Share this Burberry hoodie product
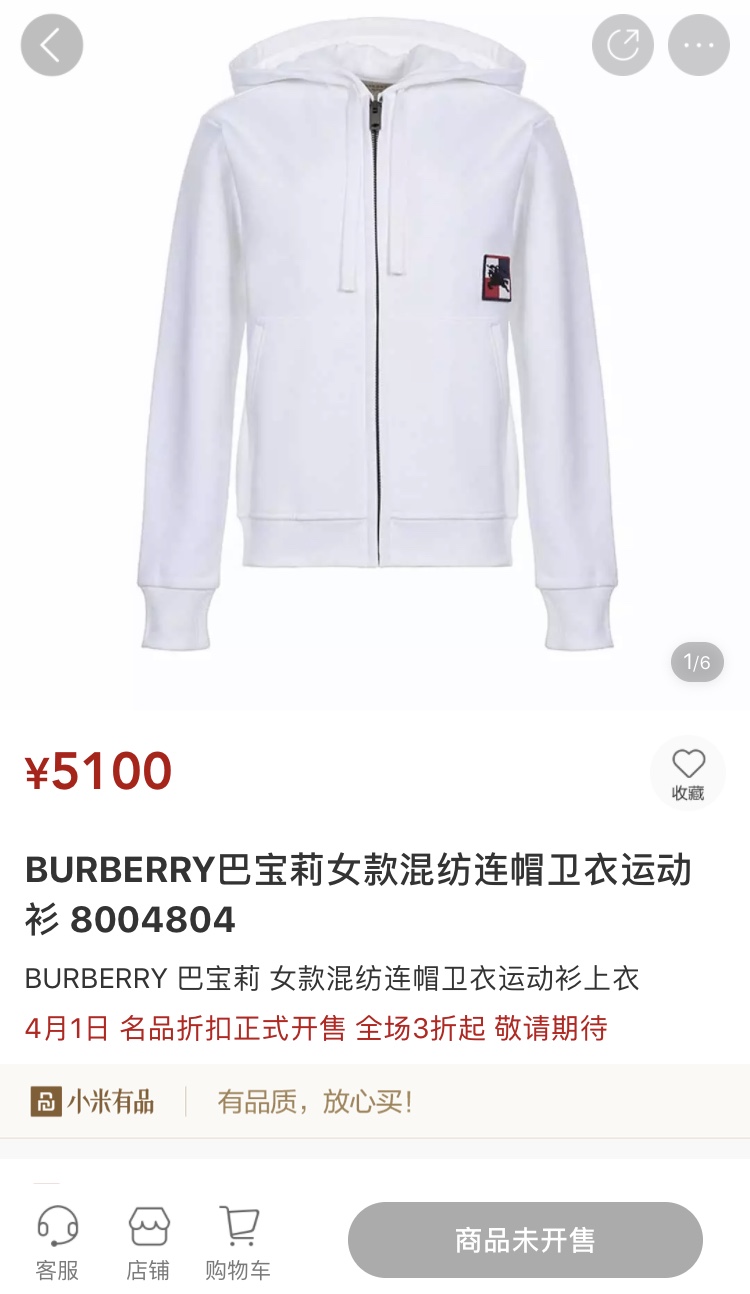 [622, 45]
